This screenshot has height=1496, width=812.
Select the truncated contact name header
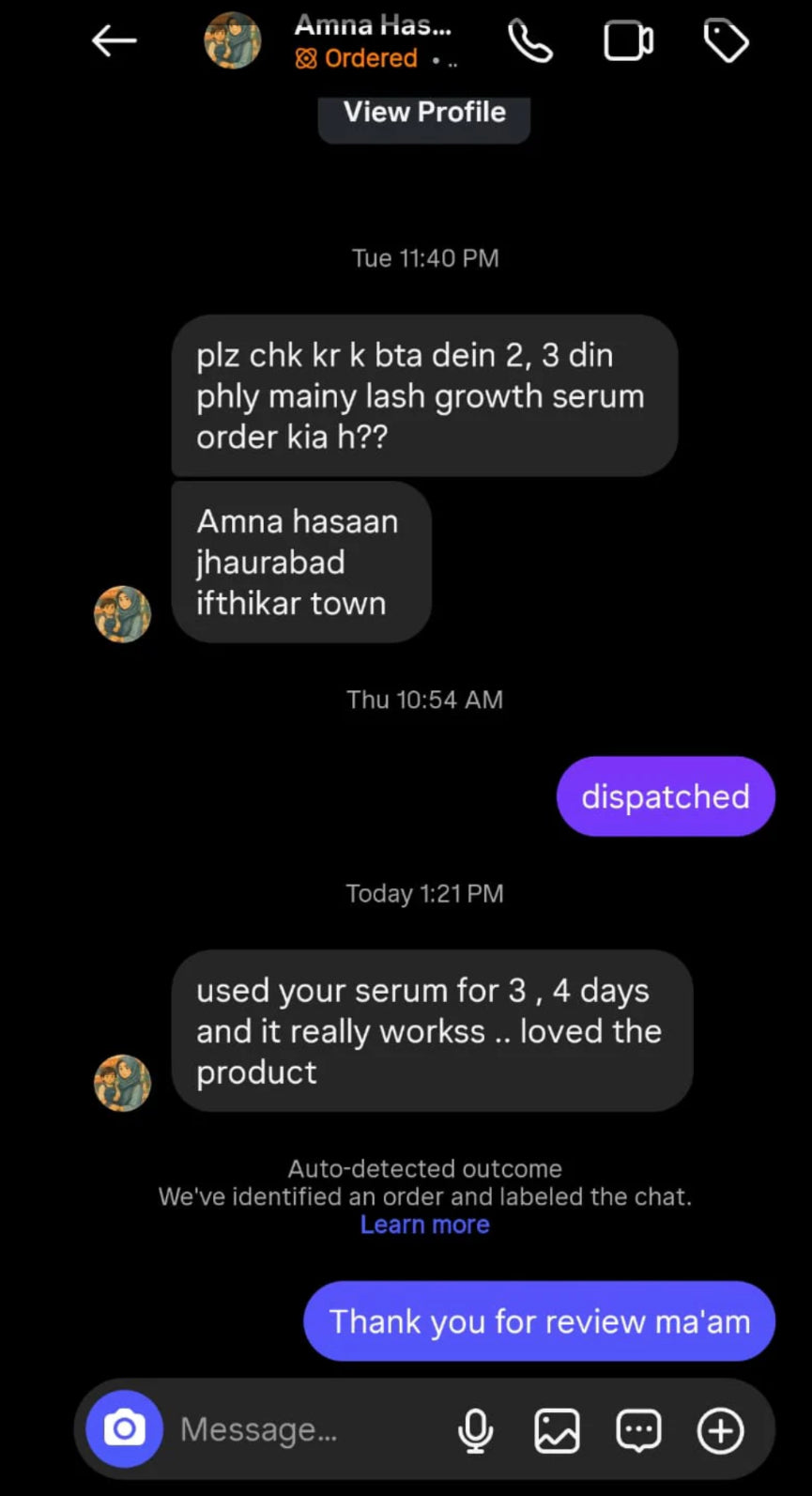(x=374, y=25)
